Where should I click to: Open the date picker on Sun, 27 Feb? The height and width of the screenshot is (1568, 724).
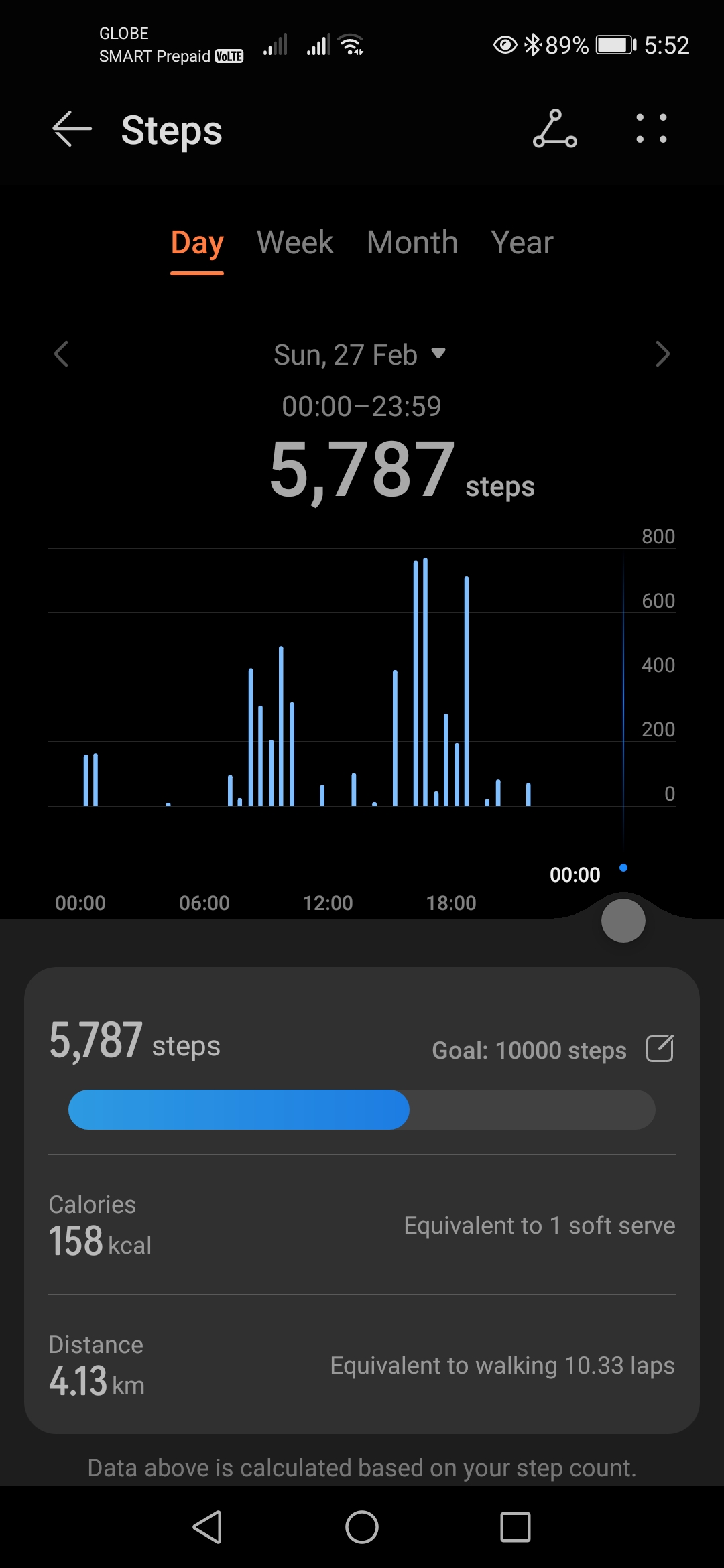click(x=361, y=354)
